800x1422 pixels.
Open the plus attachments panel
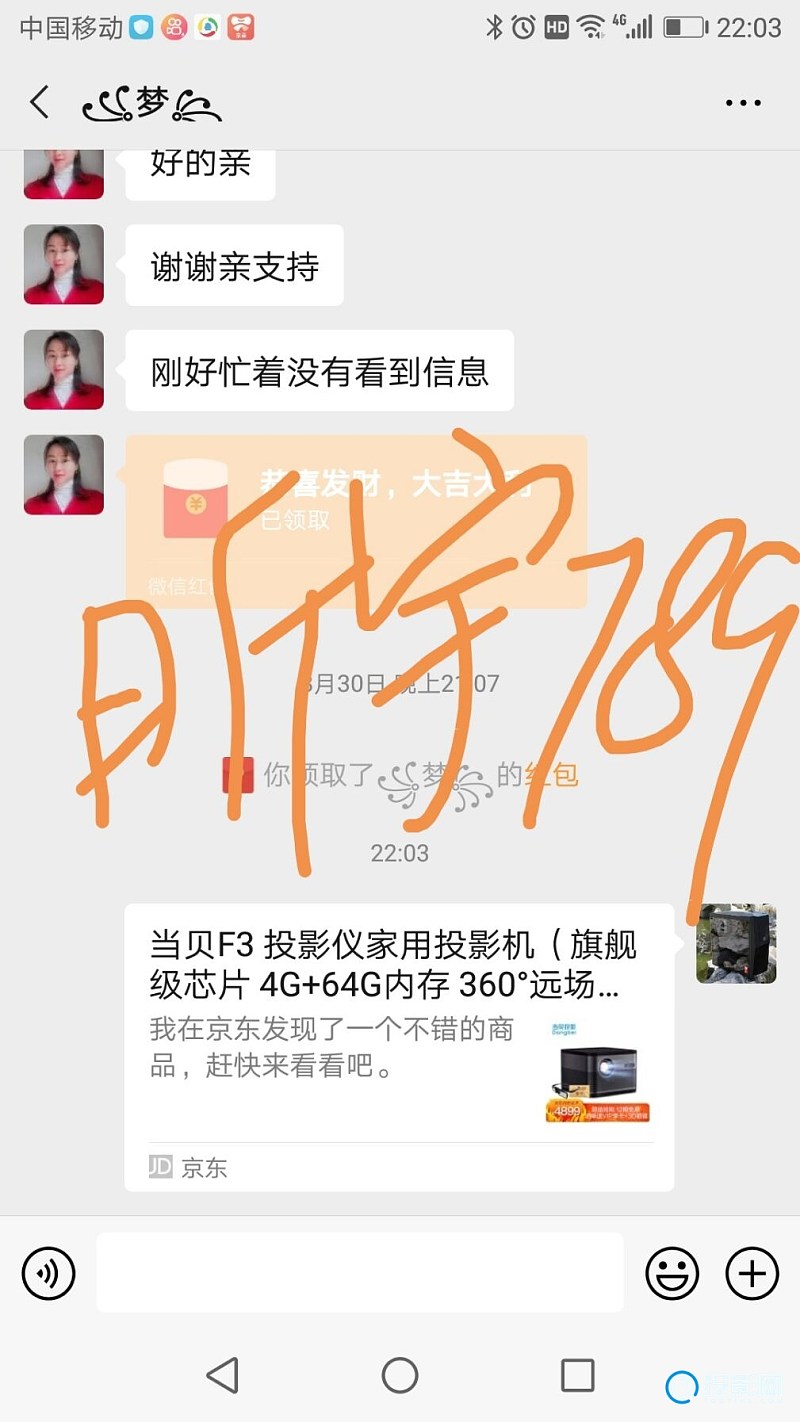[751, 1274]
